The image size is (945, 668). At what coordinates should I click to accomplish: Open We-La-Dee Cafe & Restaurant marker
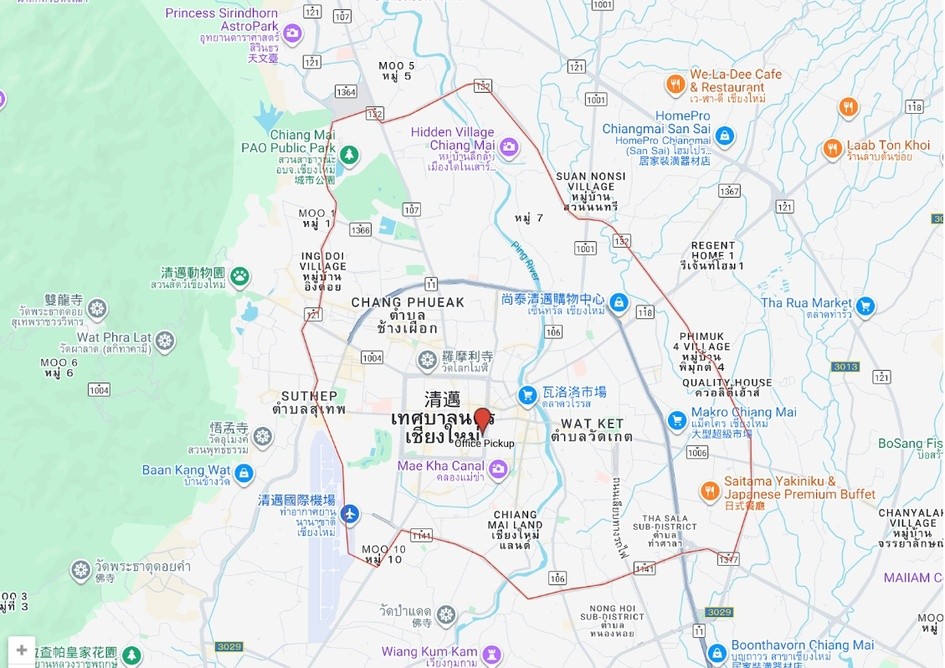674,84
